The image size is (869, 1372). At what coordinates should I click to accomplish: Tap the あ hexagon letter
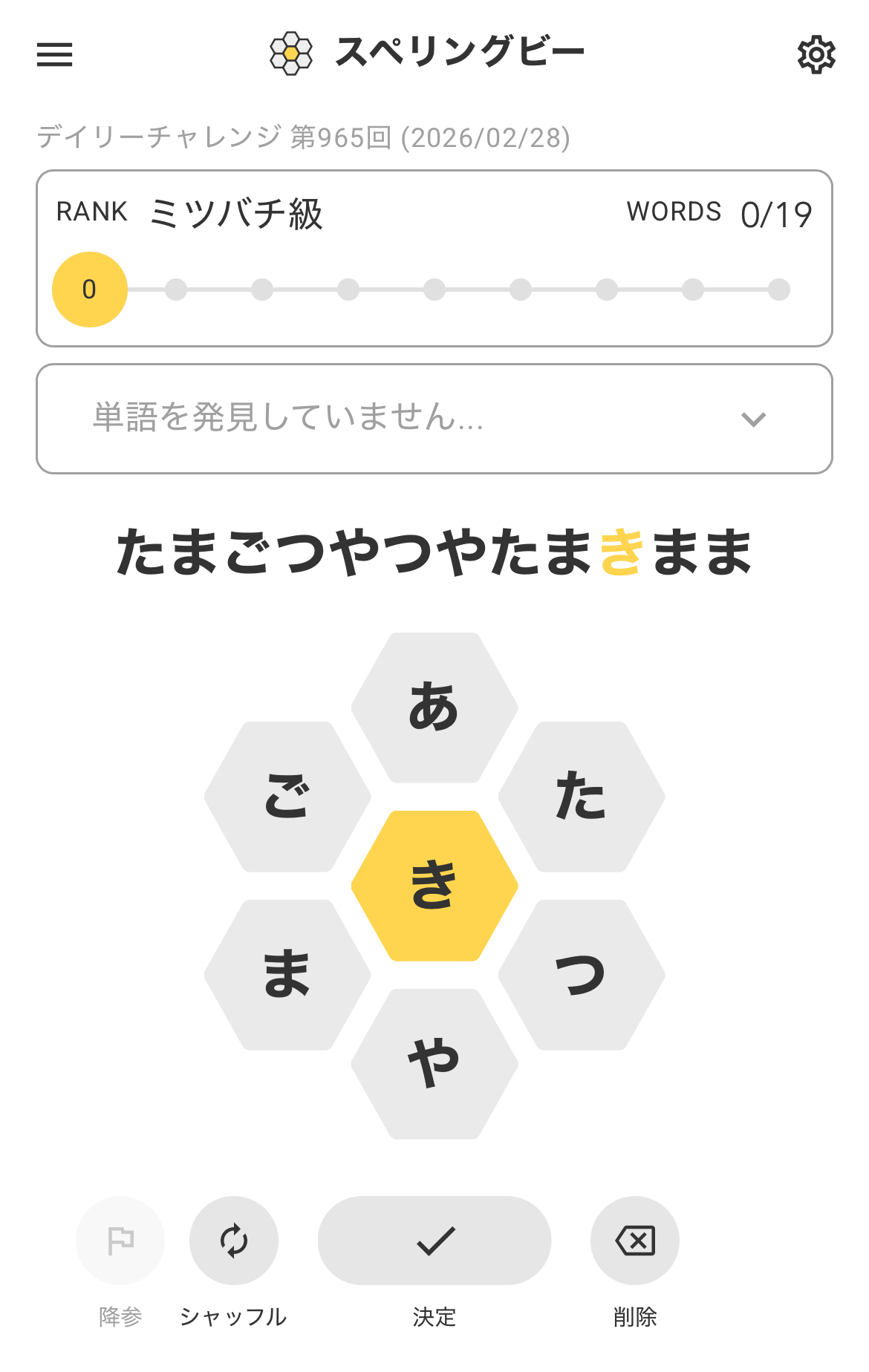point(434,708)
